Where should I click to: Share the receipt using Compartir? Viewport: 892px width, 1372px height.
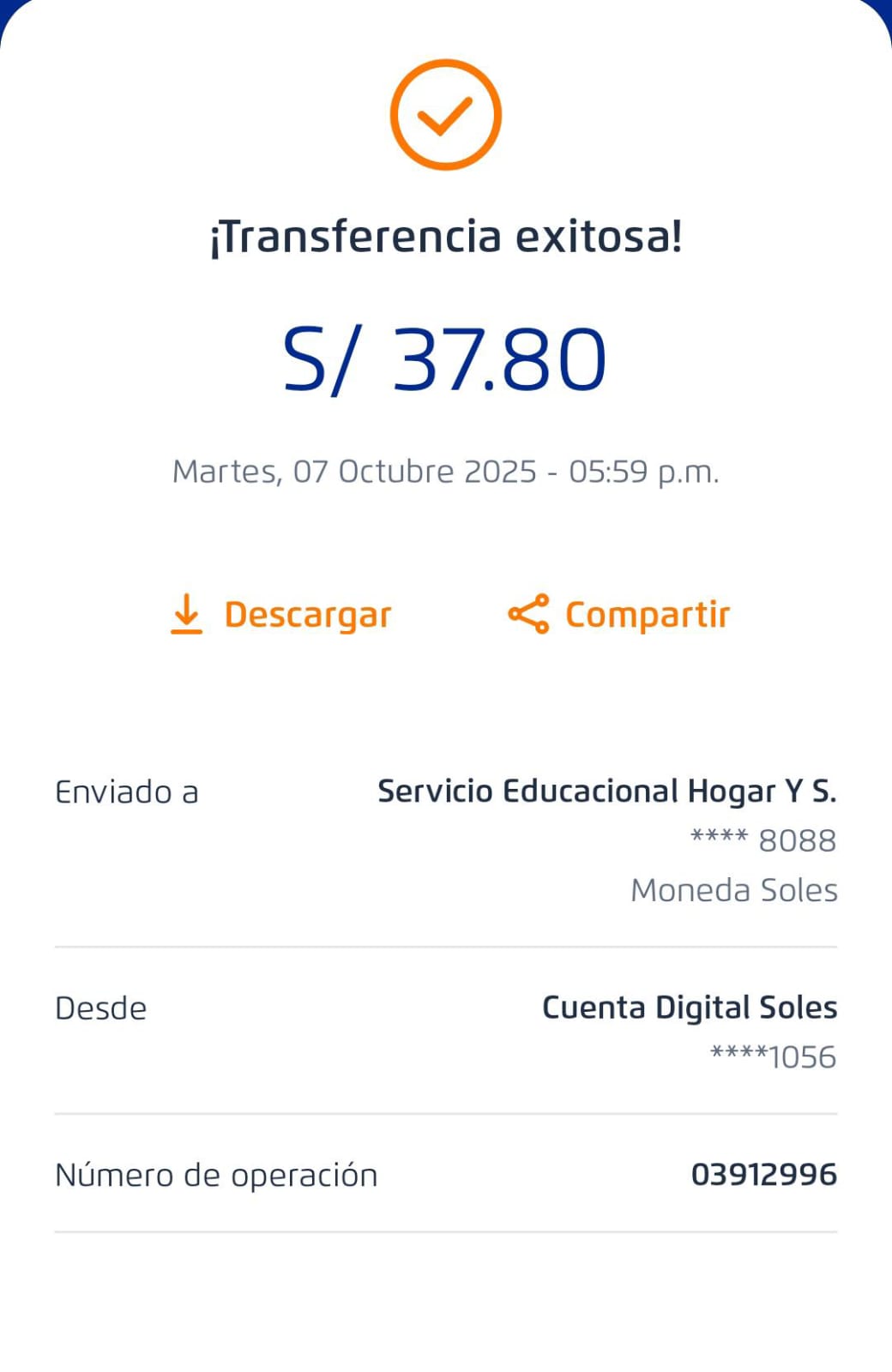[619, 615]
